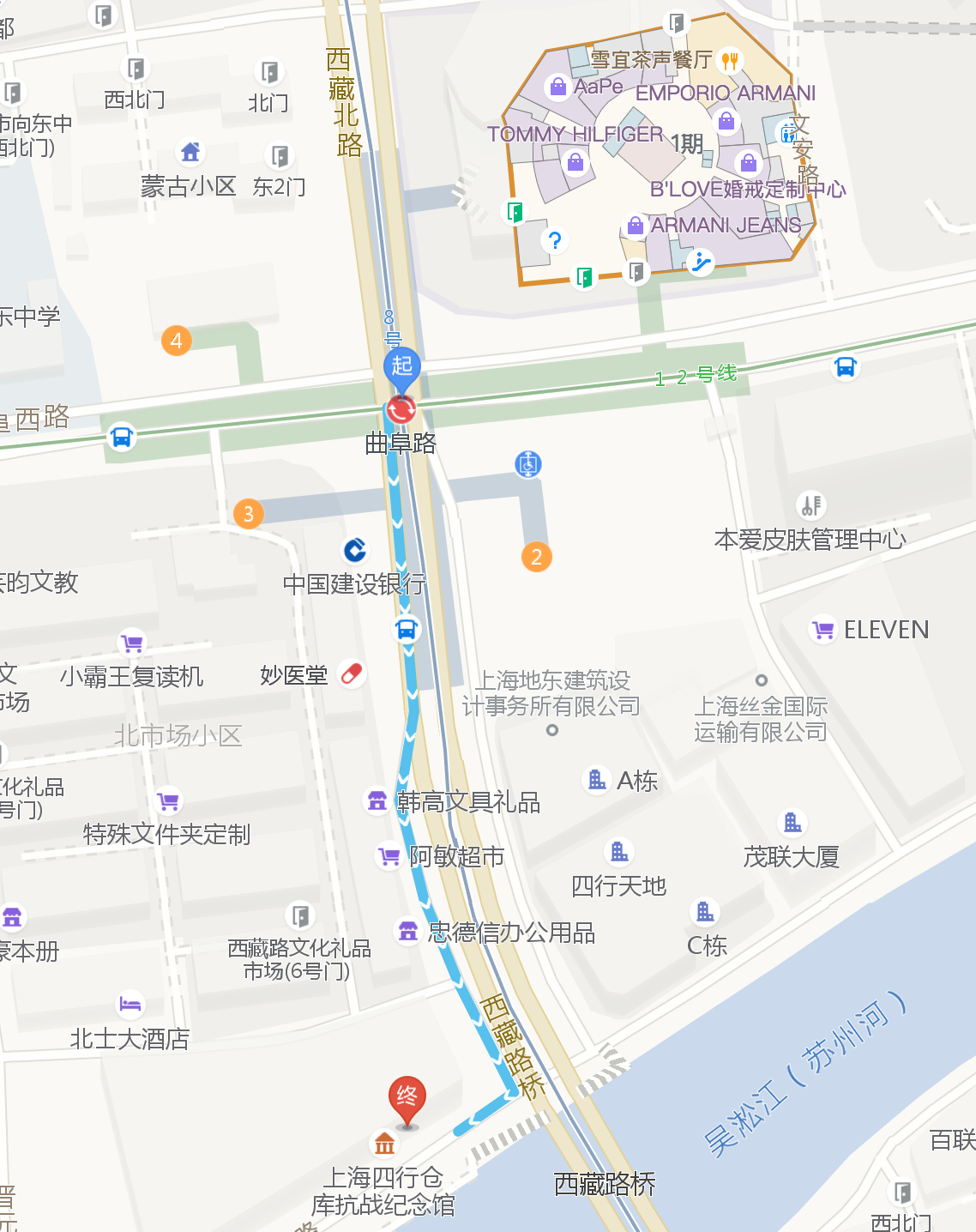Open 雪宜茶声餐厅 restaurant marker

[x=730, y=60]
